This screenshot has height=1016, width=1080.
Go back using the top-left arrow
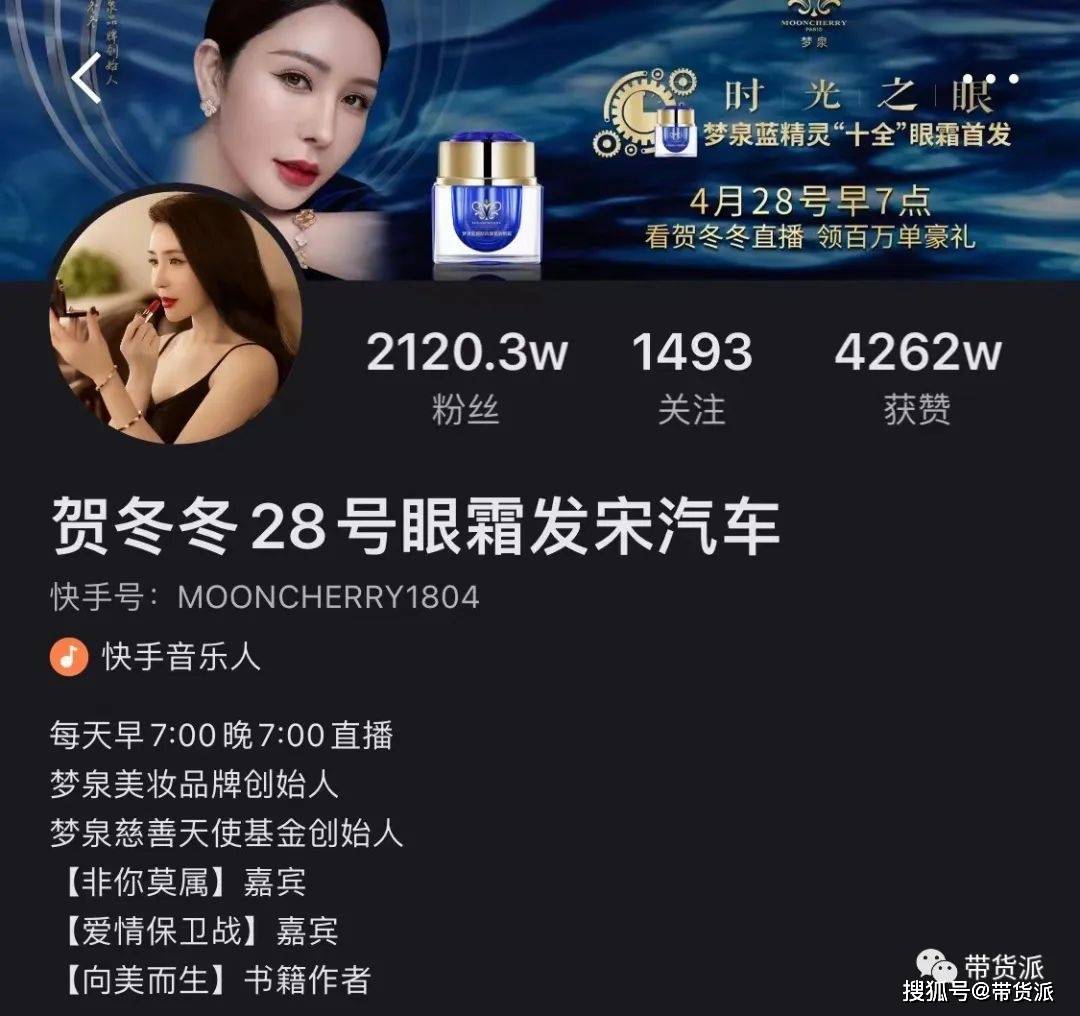86,78
